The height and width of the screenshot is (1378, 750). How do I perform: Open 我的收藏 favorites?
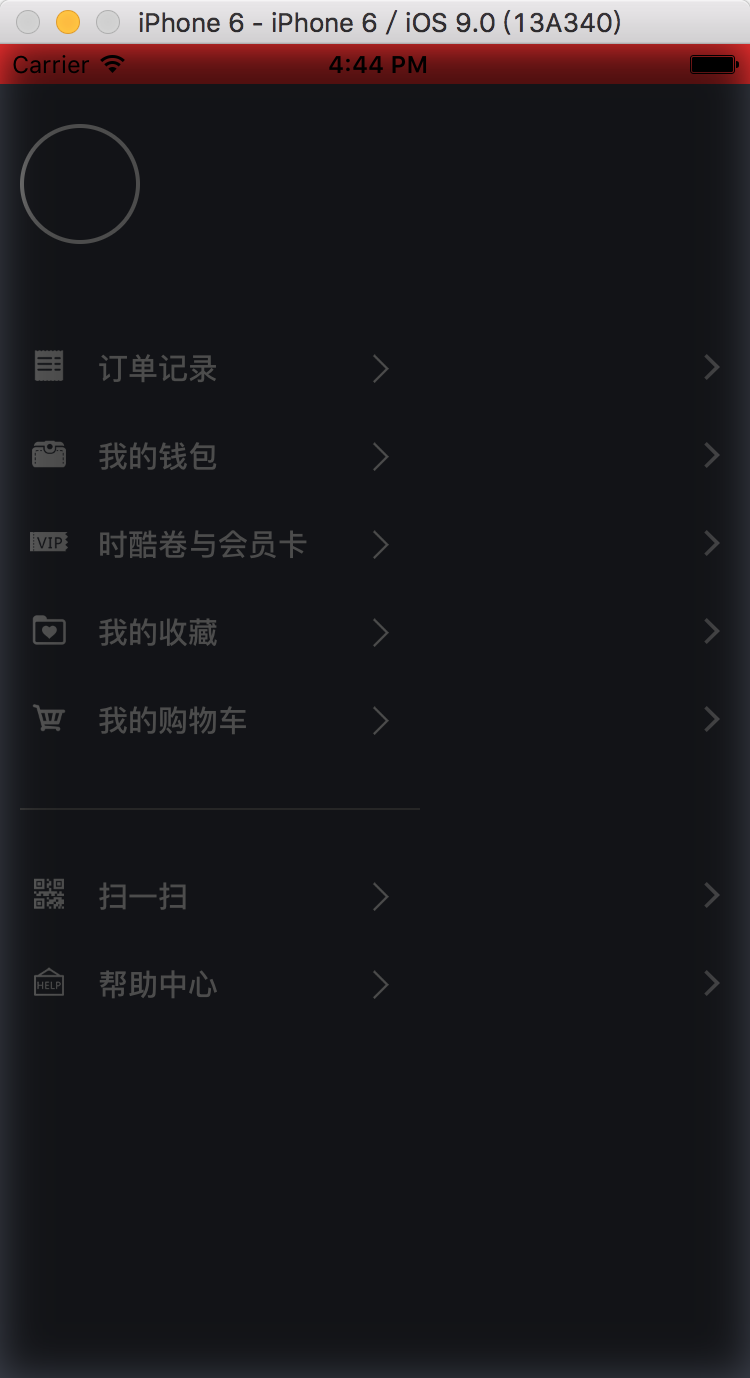point(158,633)
